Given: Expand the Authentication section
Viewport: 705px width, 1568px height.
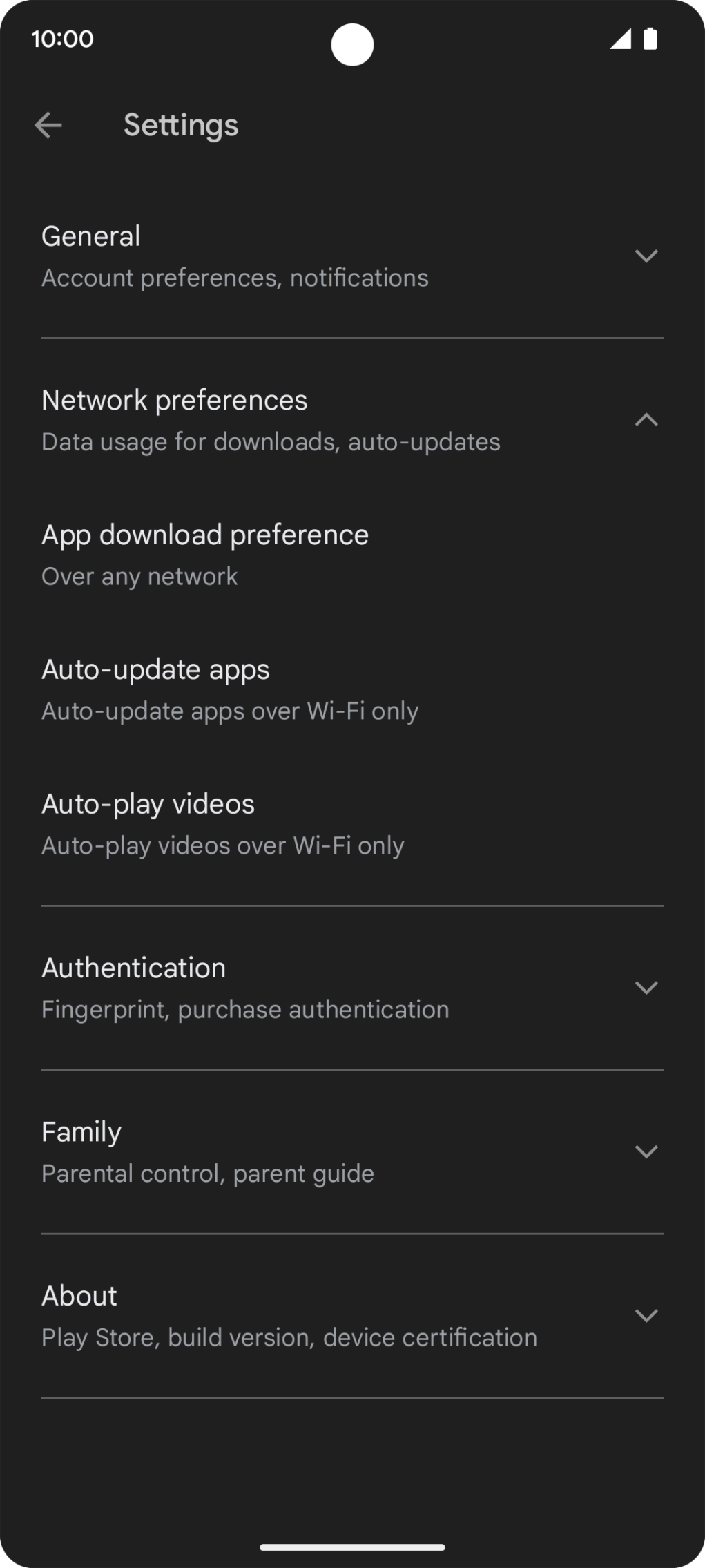Looking at the screenshot, I should (x=352, y=988).
